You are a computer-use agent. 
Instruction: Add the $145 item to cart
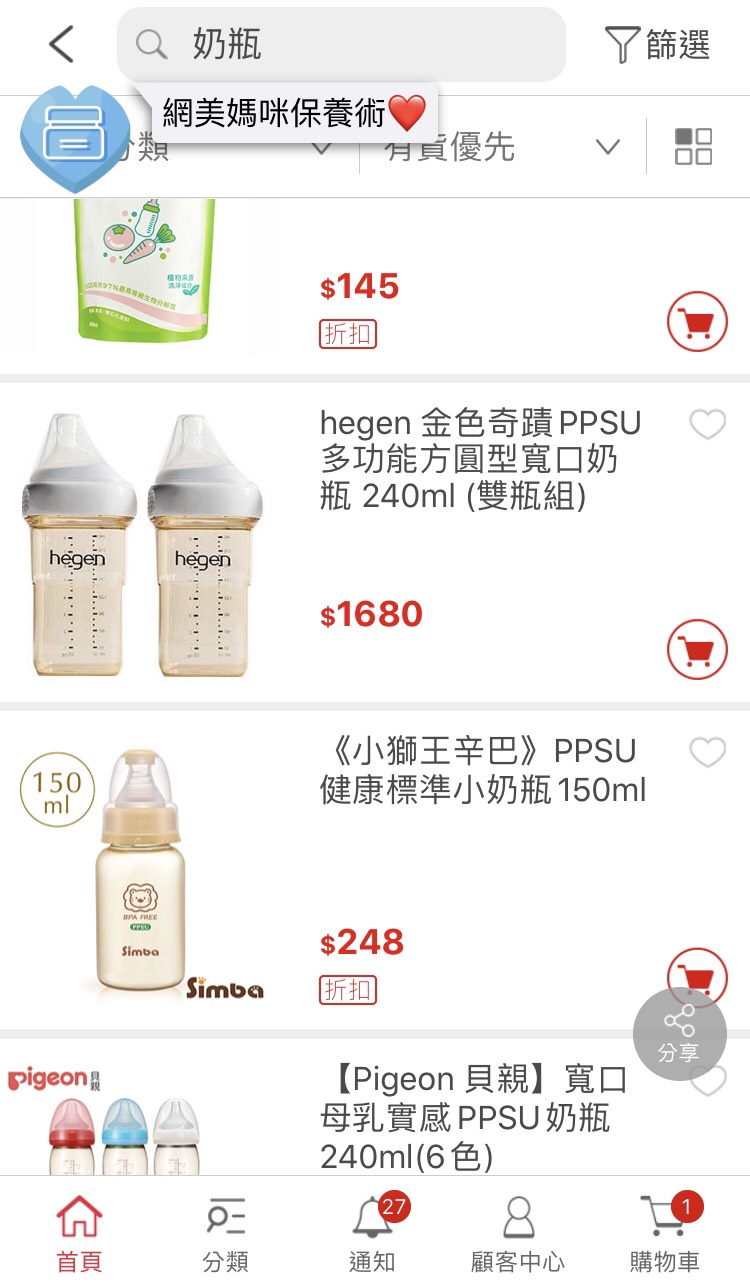697,322
